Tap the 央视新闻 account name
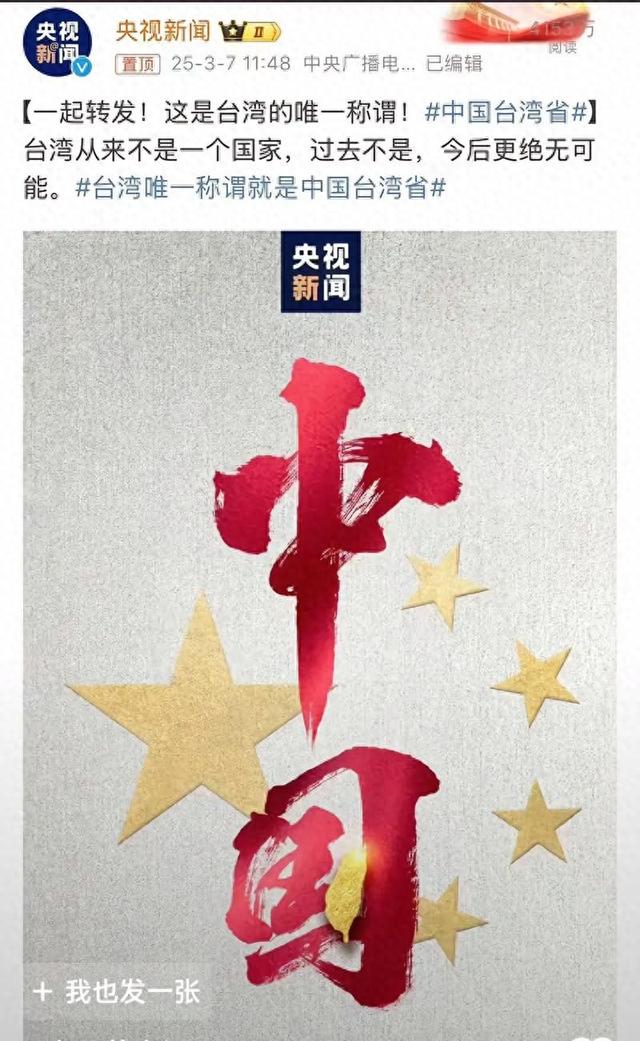The height and width of the screenshot is (1041, 640). pos(162,30)
